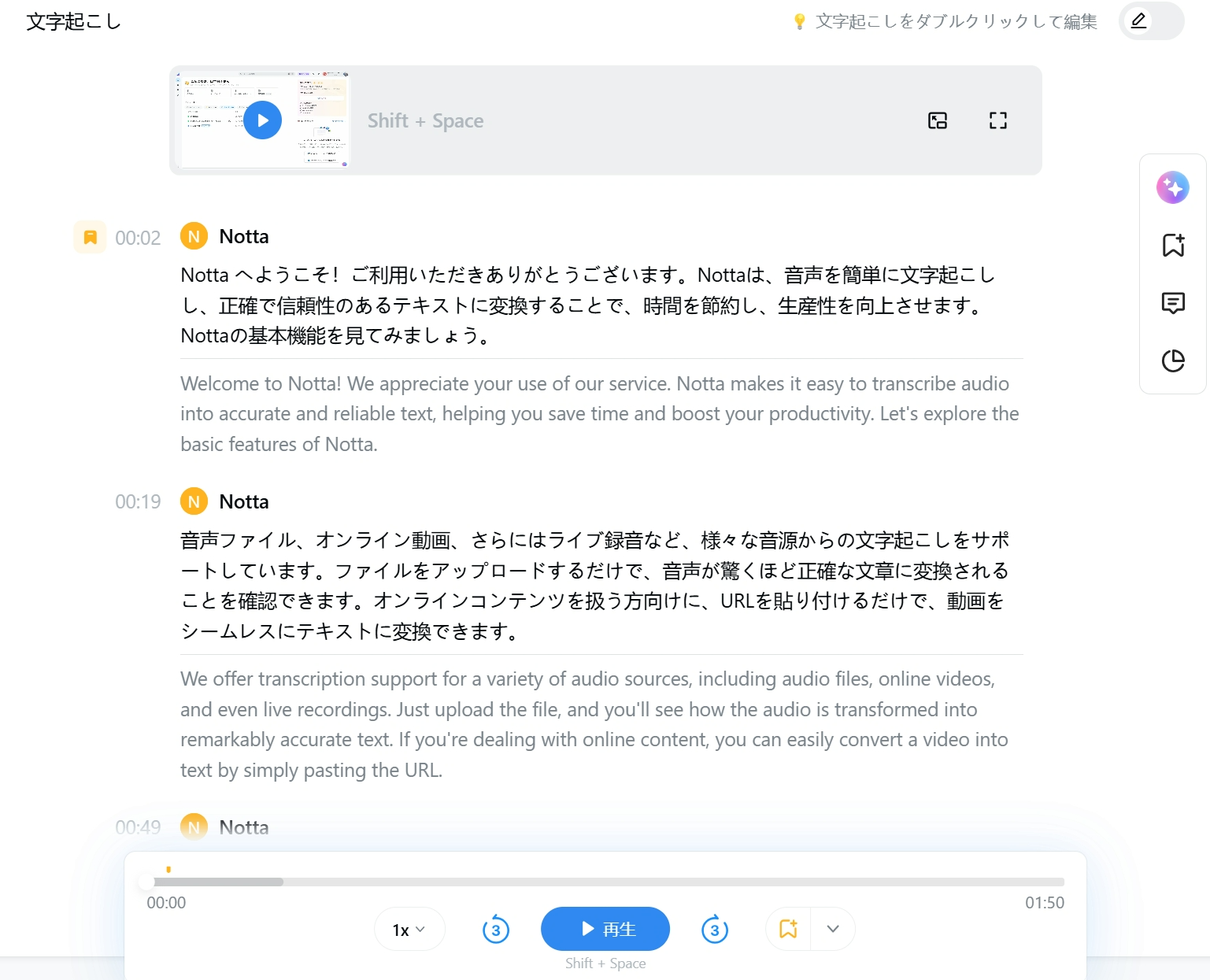Skip forward 3 seconds
This screenshot has width=1210, height=980.
coord(714,930)
